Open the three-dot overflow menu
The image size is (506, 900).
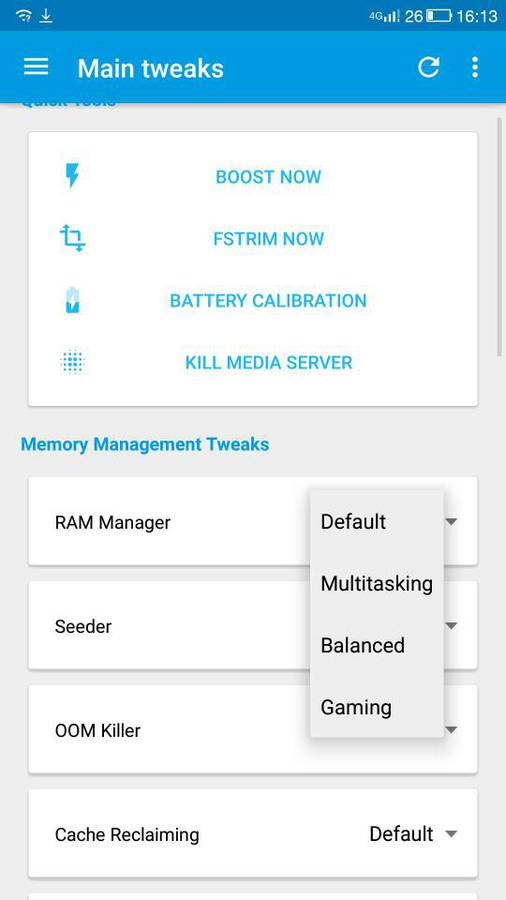coord(474,68)
